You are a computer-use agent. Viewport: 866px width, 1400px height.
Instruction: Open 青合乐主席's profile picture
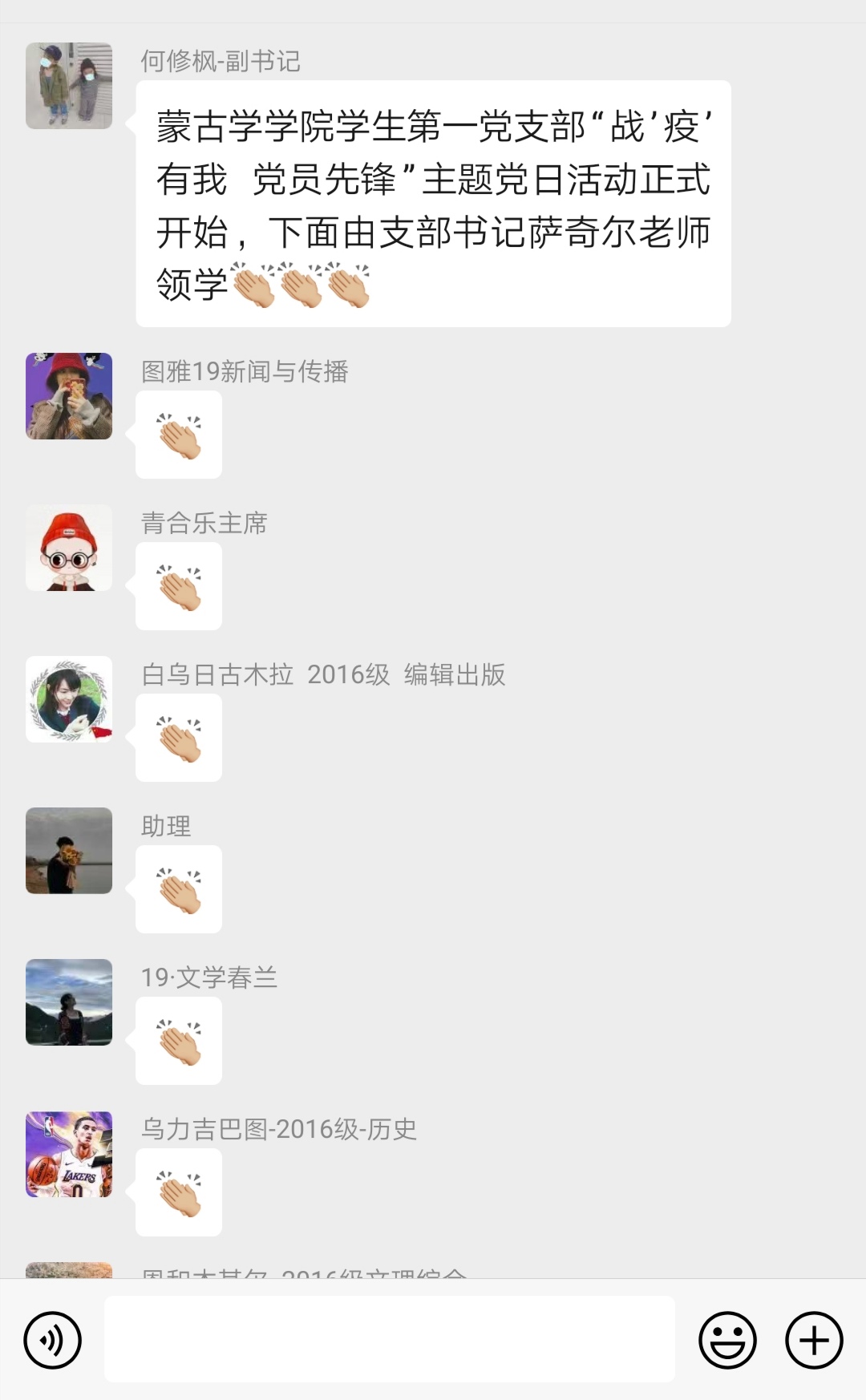(x=69, y=548)
